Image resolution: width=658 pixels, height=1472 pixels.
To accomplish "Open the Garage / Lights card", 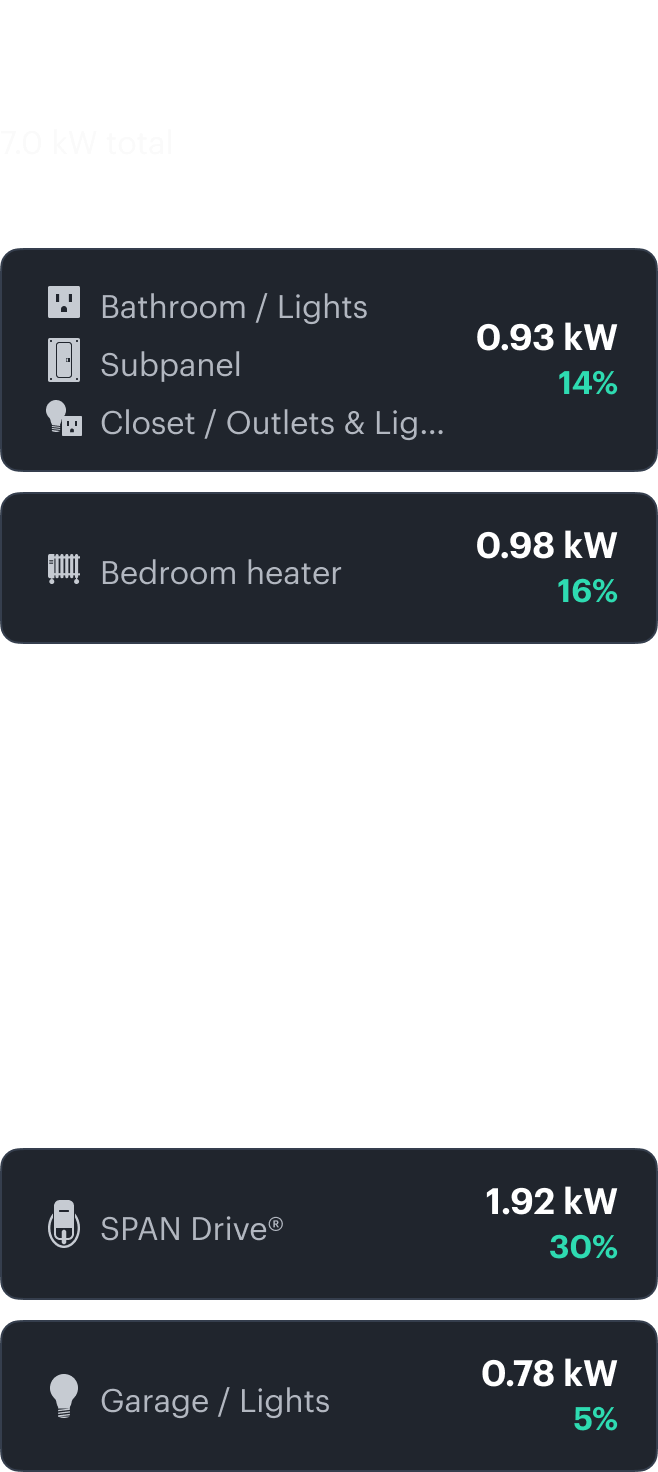I will point(329,1396).
